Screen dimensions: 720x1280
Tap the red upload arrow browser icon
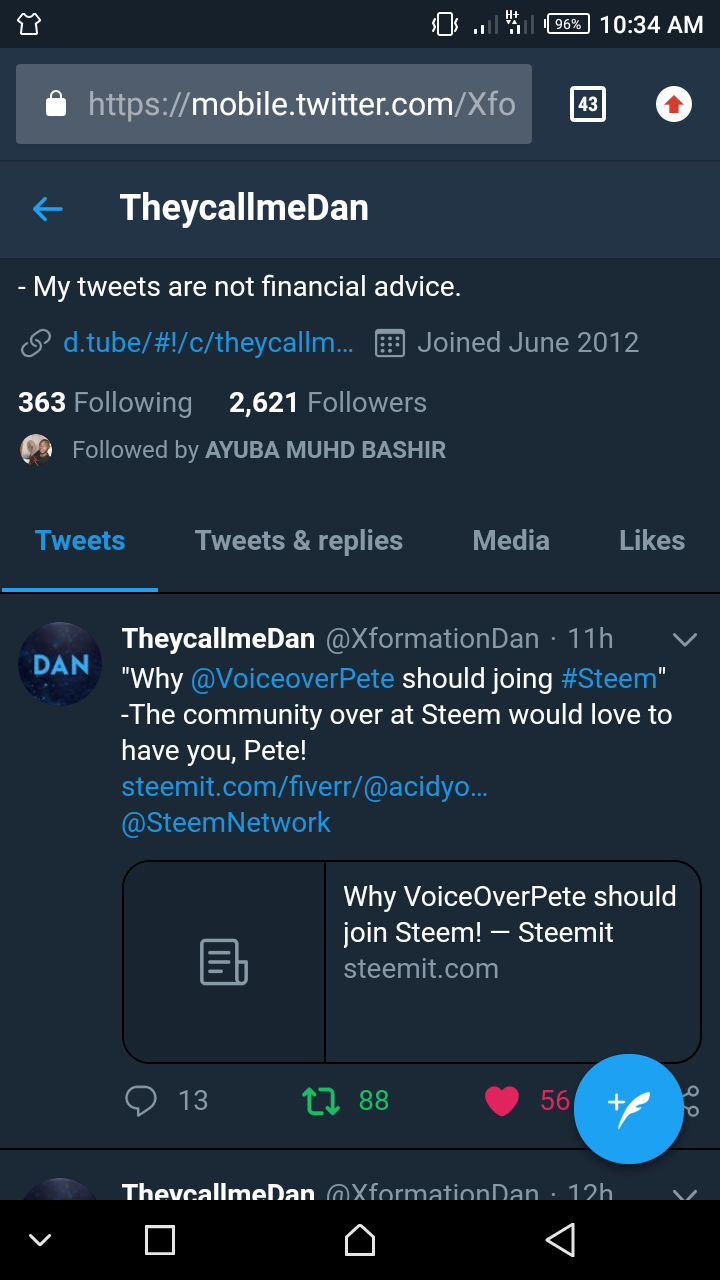[674, 104]
